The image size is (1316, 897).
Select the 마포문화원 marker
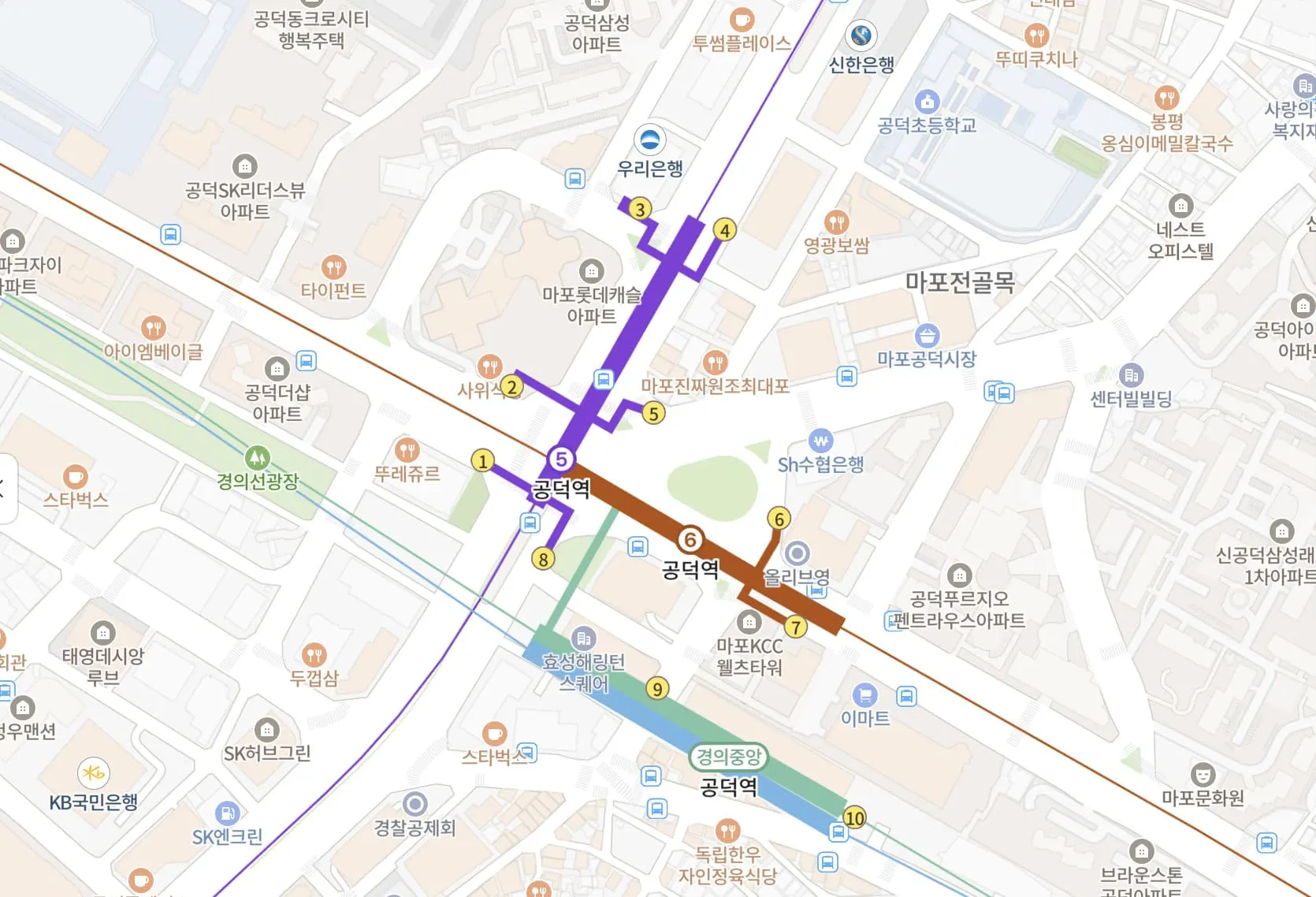pos(1203,775)
